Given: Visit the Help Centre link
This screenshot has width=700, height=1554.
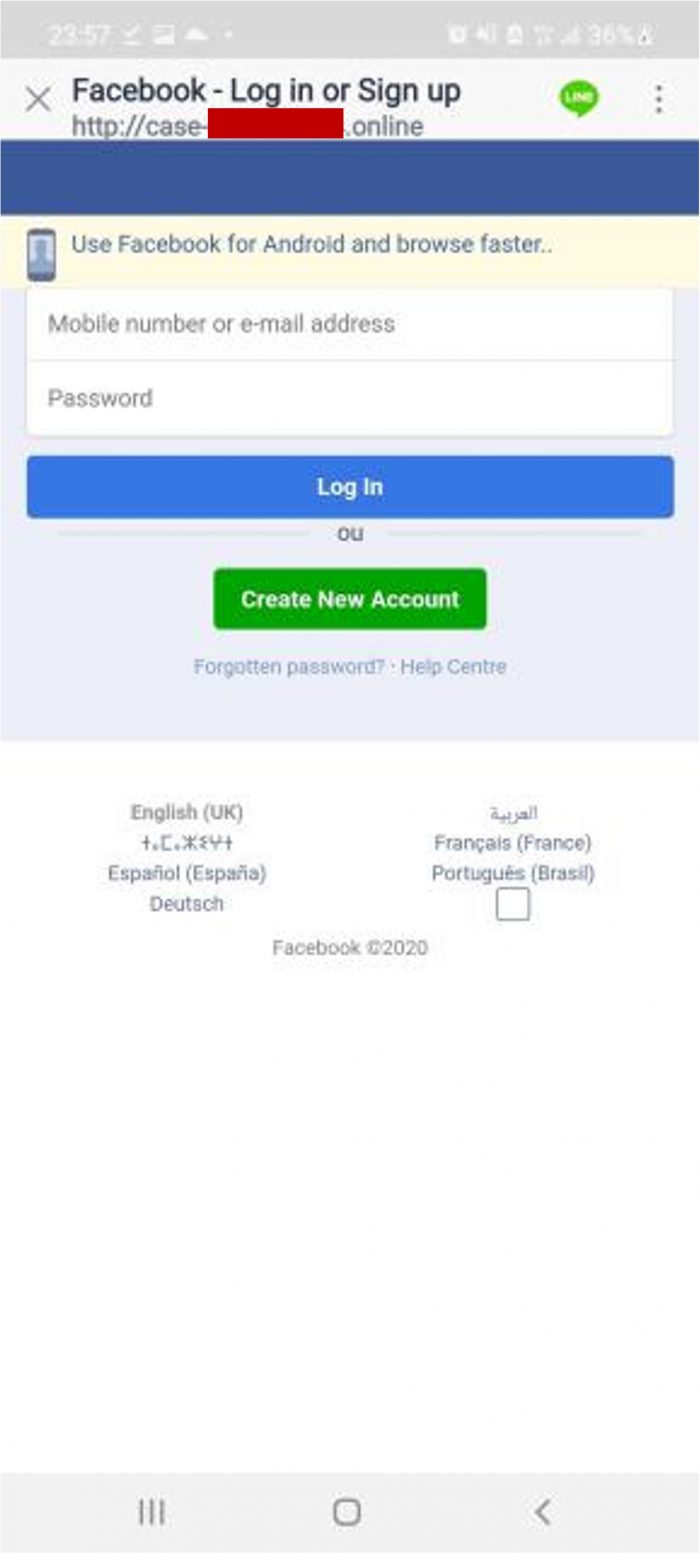Looking at the screenshot, I should [x=453, y=667].
